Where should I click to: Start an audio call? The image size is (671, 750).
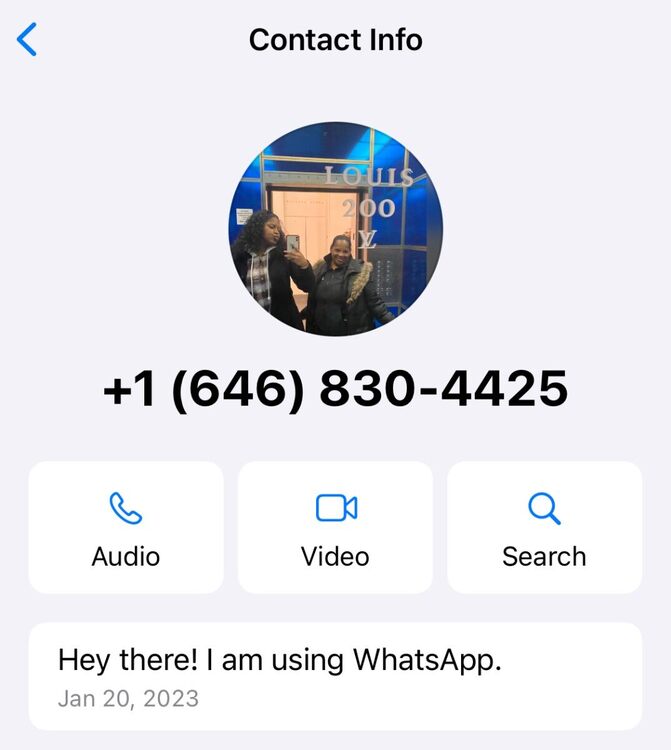(x=126, y=527)
